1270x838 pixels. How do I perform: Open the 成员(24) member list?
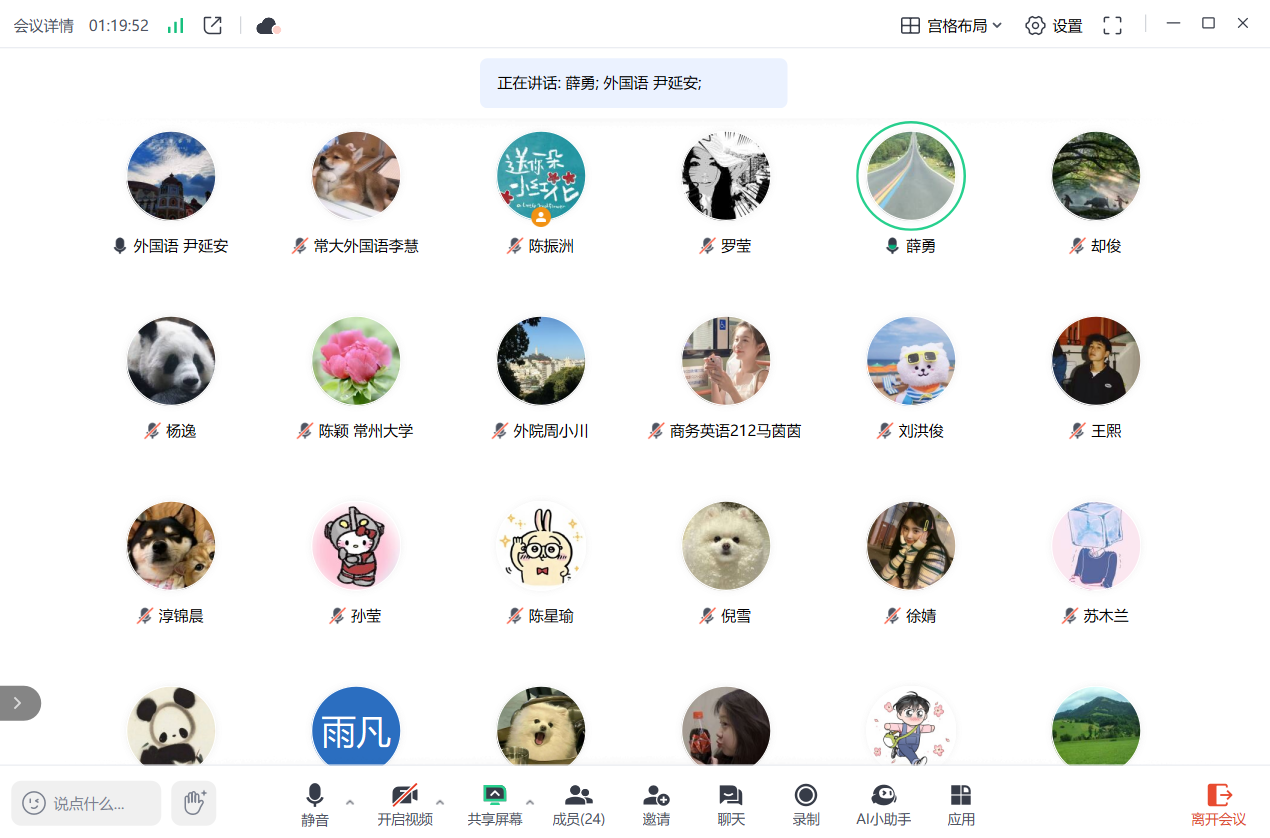578,804
